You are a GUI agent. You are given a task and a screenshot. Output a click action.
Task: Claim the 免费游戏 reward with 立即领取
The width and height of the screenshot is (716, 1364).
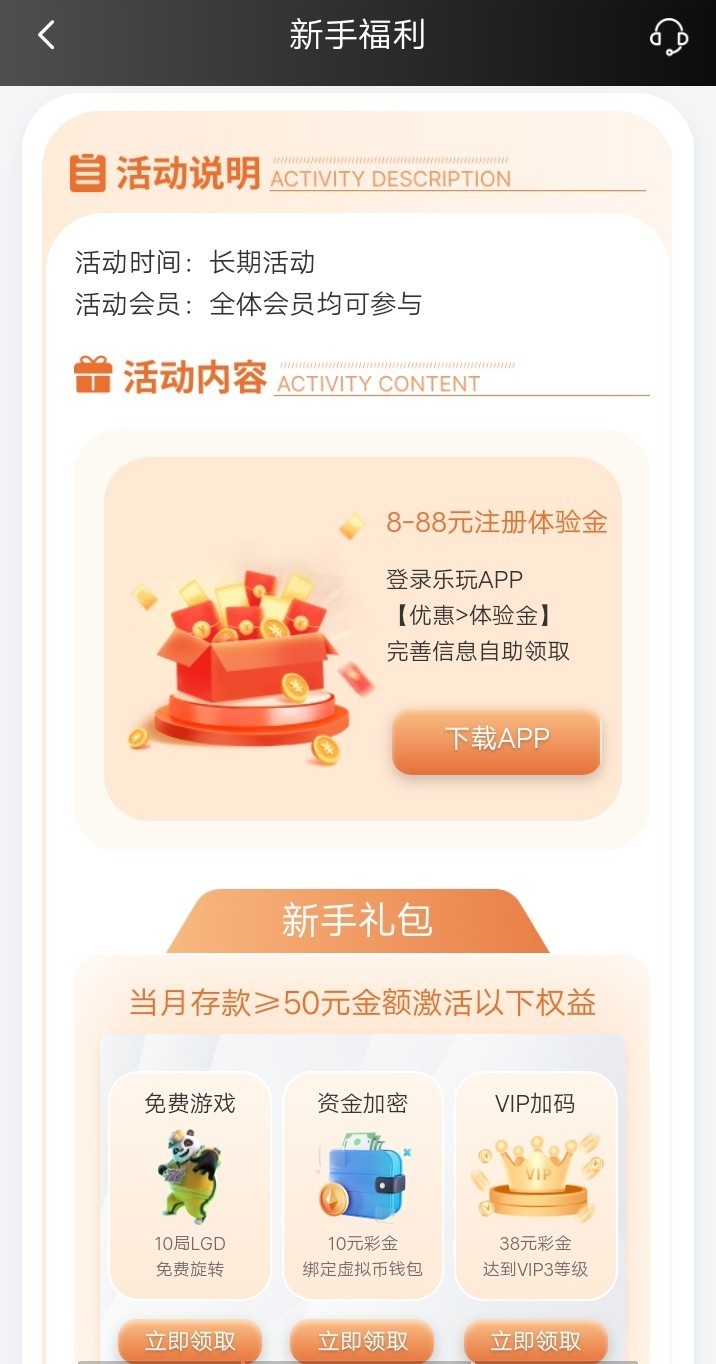190,1341
